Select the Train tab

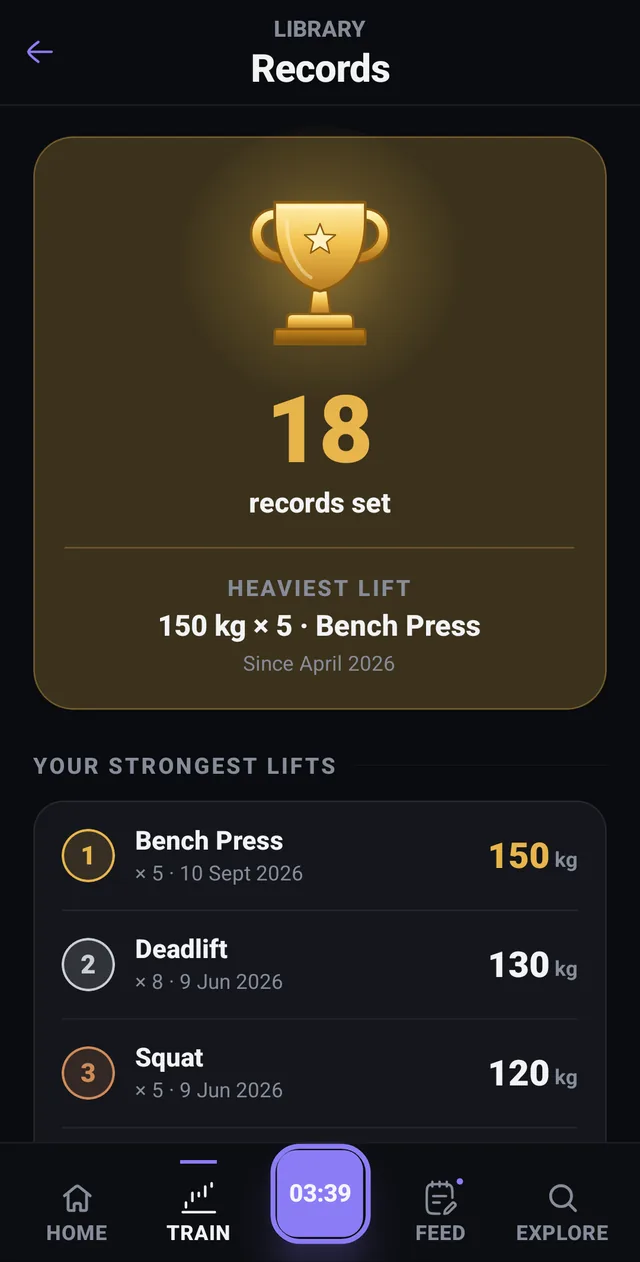[x=198, y=1210]
